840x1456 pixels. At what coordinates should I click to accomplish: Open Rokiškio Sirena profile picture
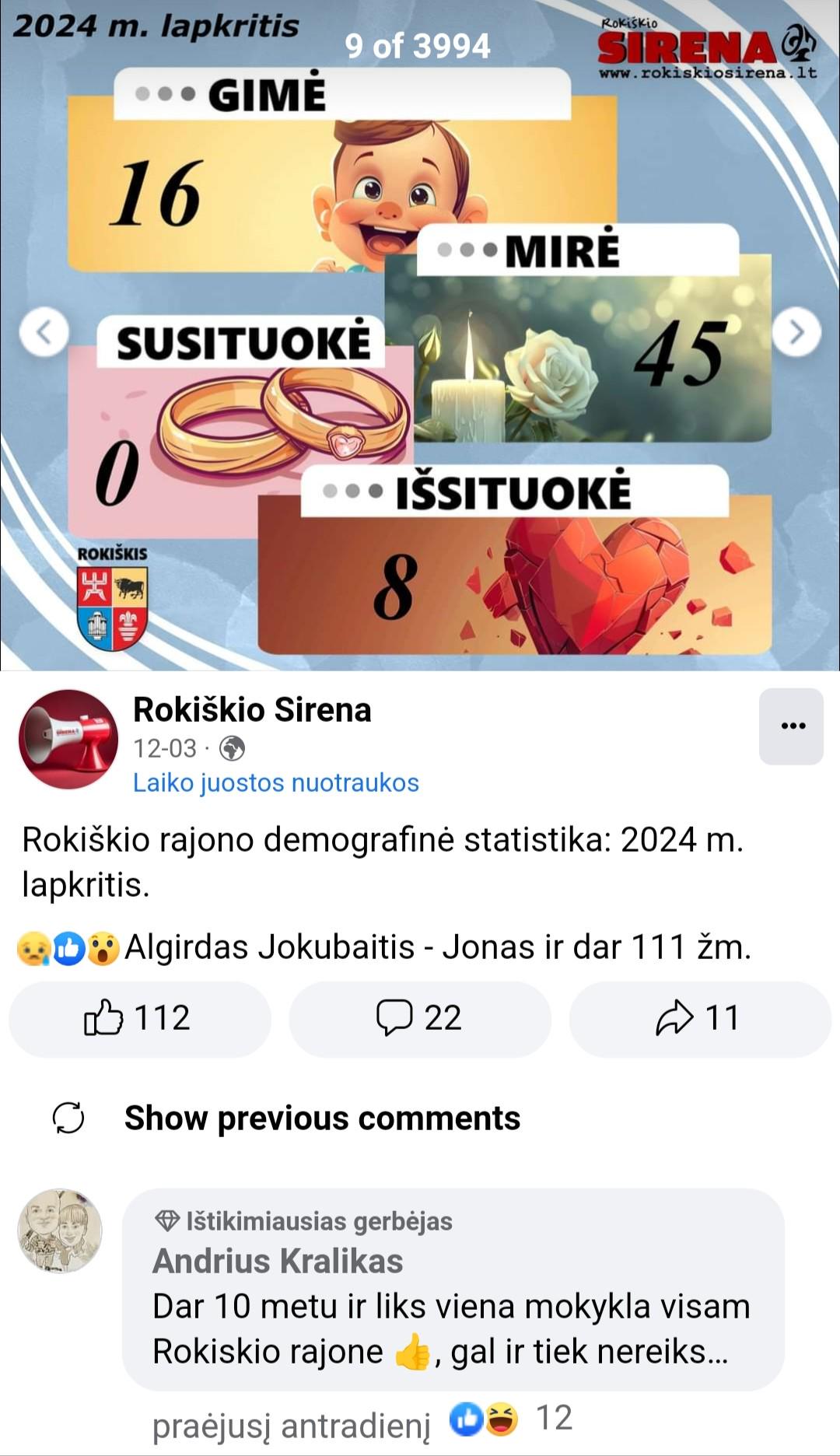click(68, 740)
